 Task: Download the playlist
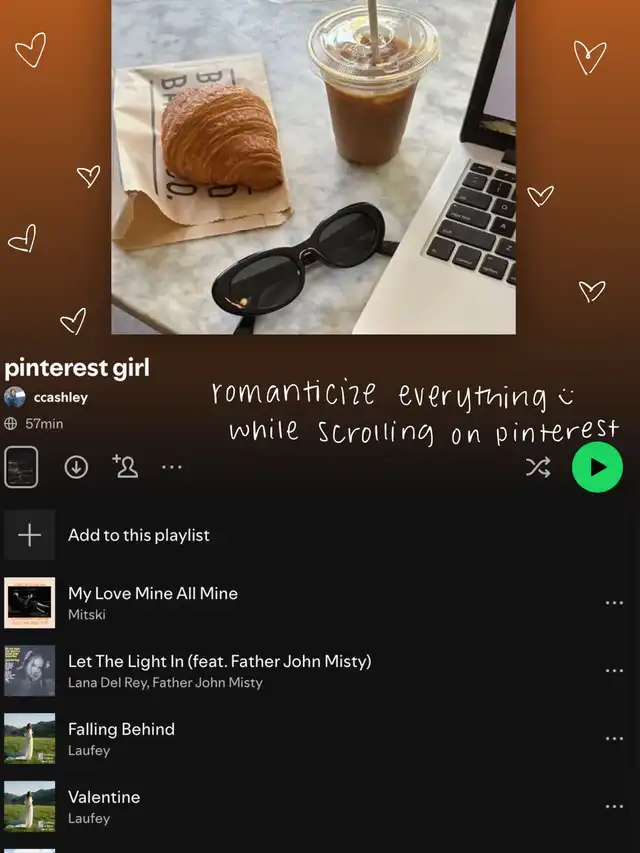pyautogui.click(x=76, y=467)
